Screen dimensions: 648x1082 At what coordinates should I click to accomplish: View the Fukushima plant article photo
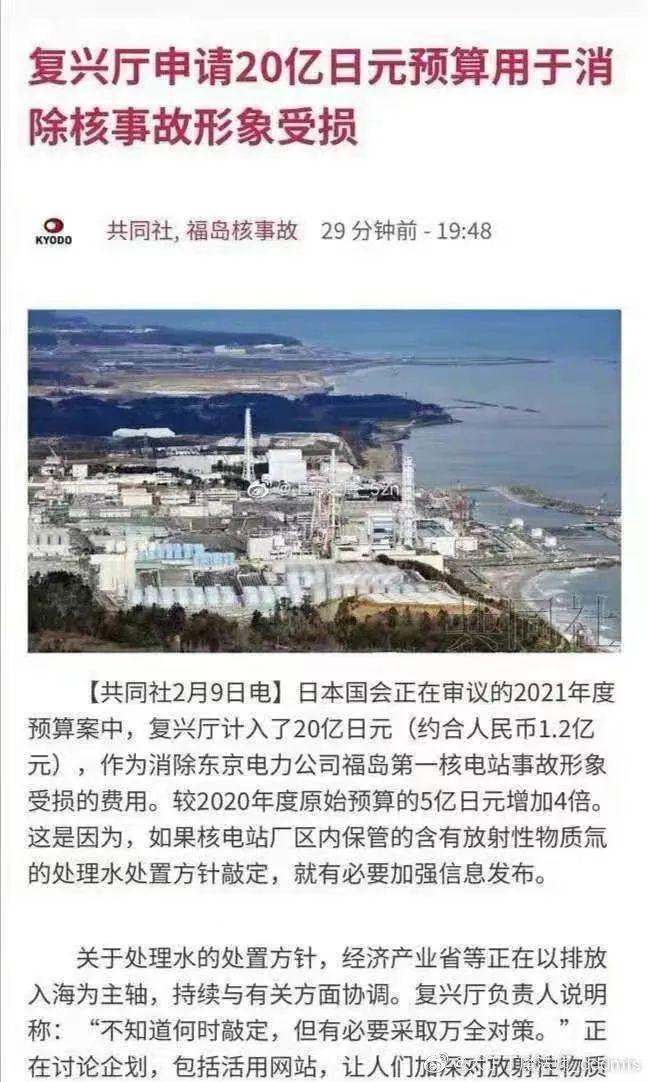point(324,480)
